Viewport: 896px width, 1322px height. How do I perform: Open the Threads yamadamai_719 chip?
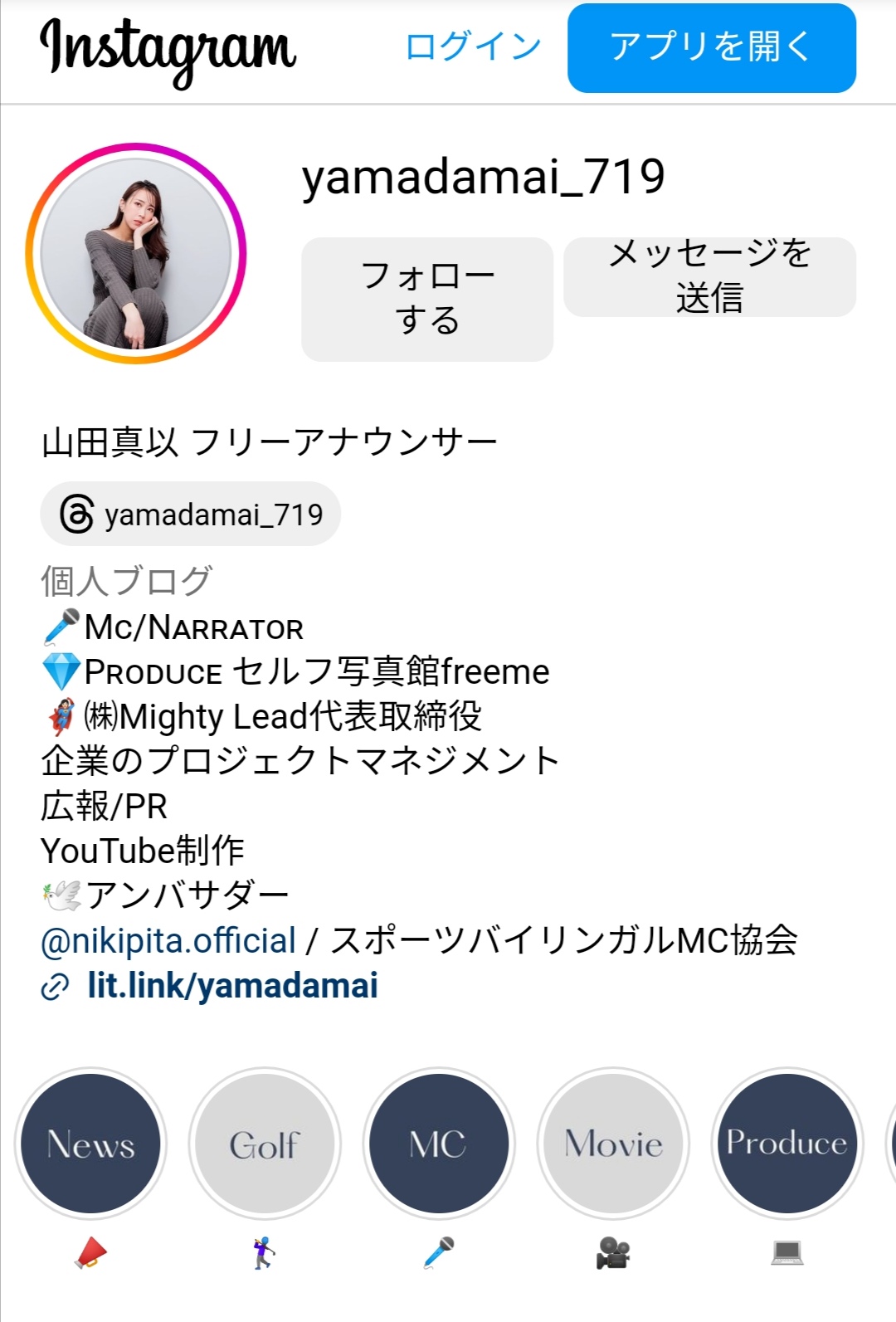pyautogui.click(x=191, y=515)
